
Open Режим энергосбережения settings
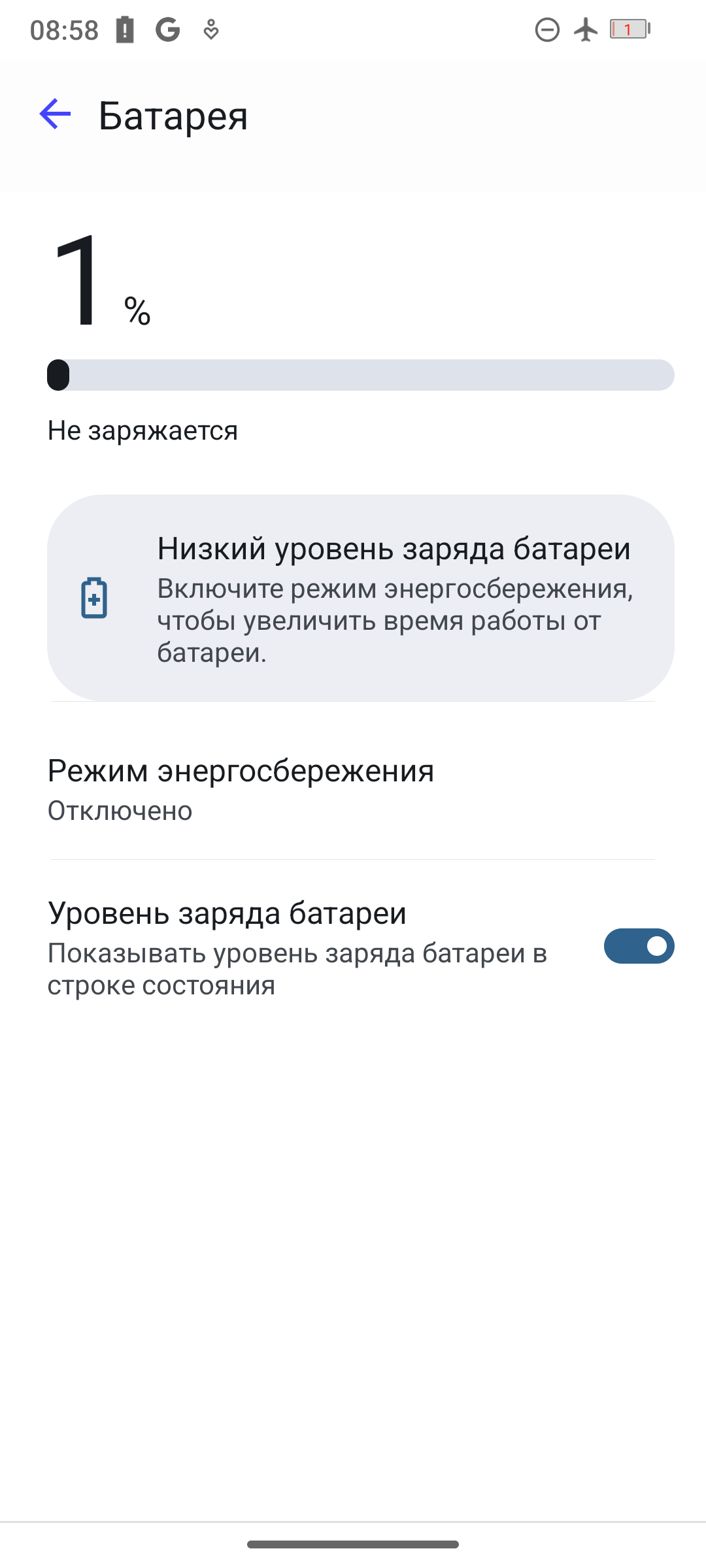353,789
